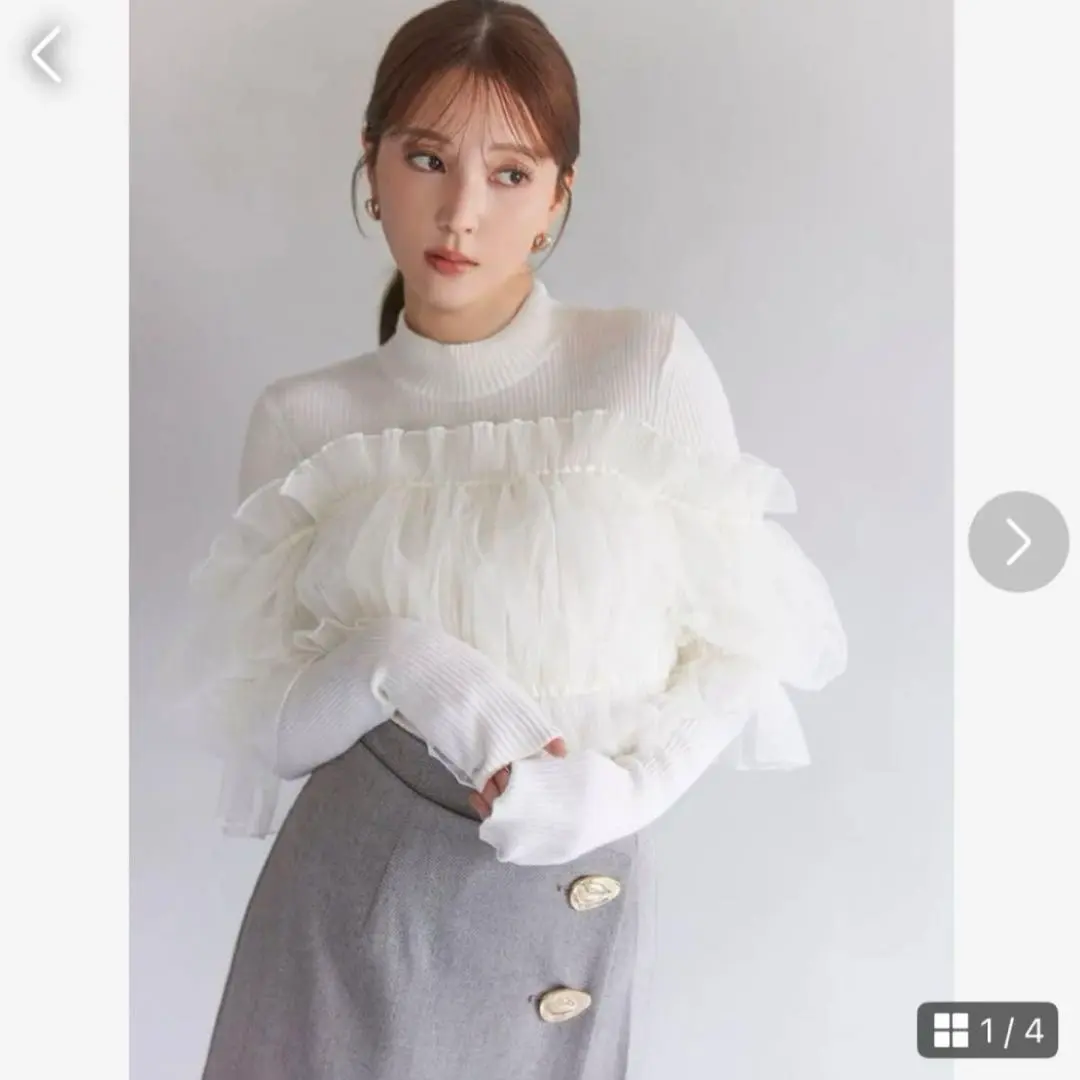The height and width of the screenshot is (1080, 1080).
Task: Open the photo grid from 1/4 indicator
Action: pyautogui.click(x=987, y=1029)
